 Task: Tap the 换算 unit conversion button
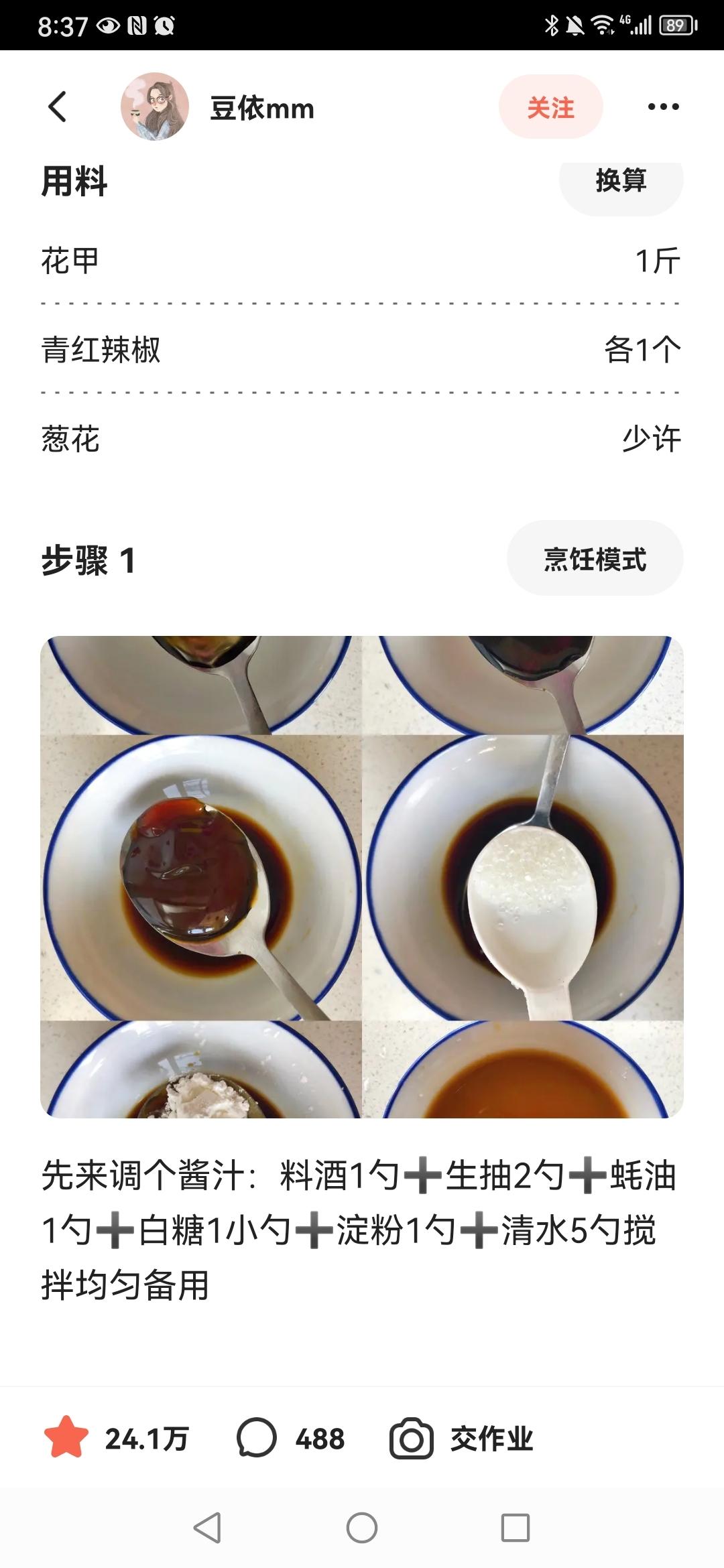click(621, 181)
